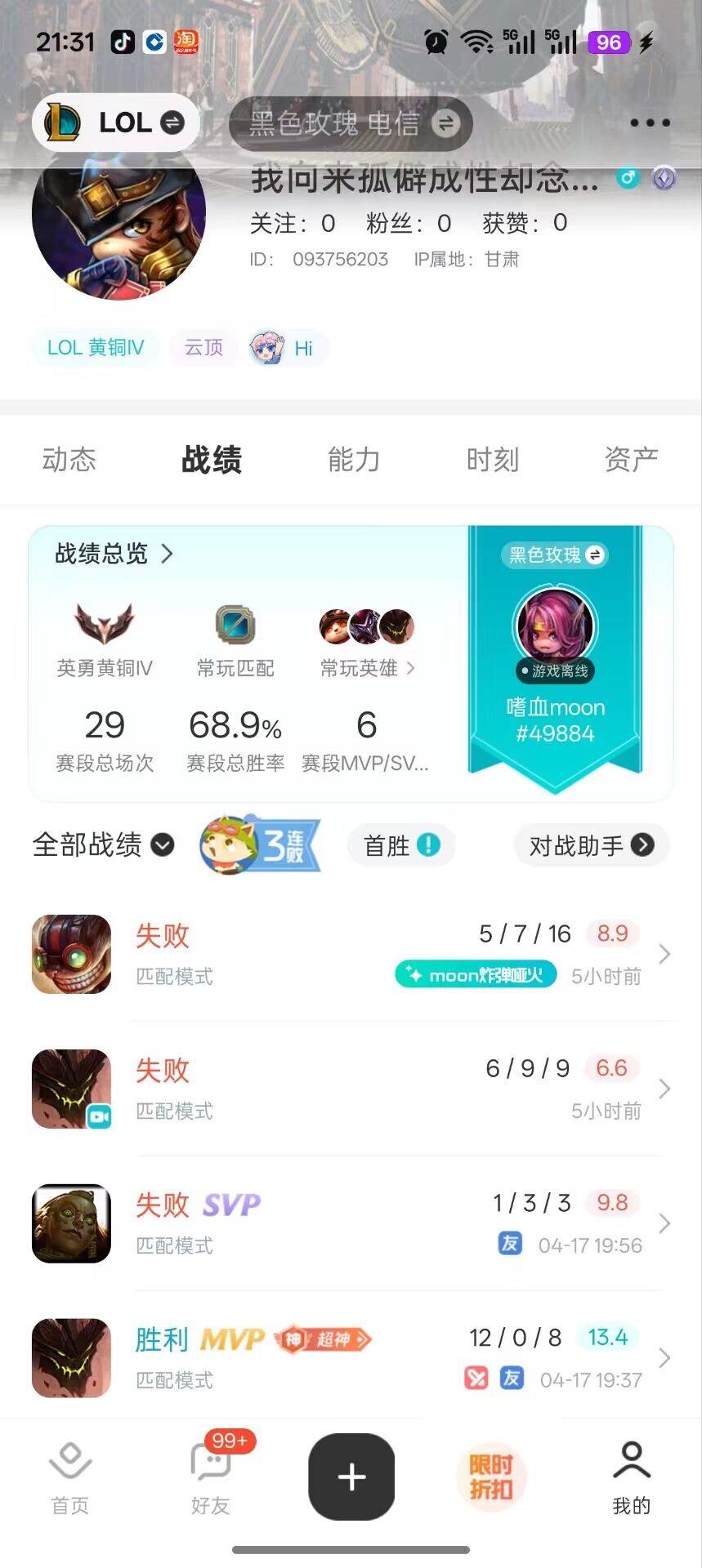The height and width of the screenshot is (1568, 702).
Task: Switch to the 资产 tab
Action: tap(631, 460)
